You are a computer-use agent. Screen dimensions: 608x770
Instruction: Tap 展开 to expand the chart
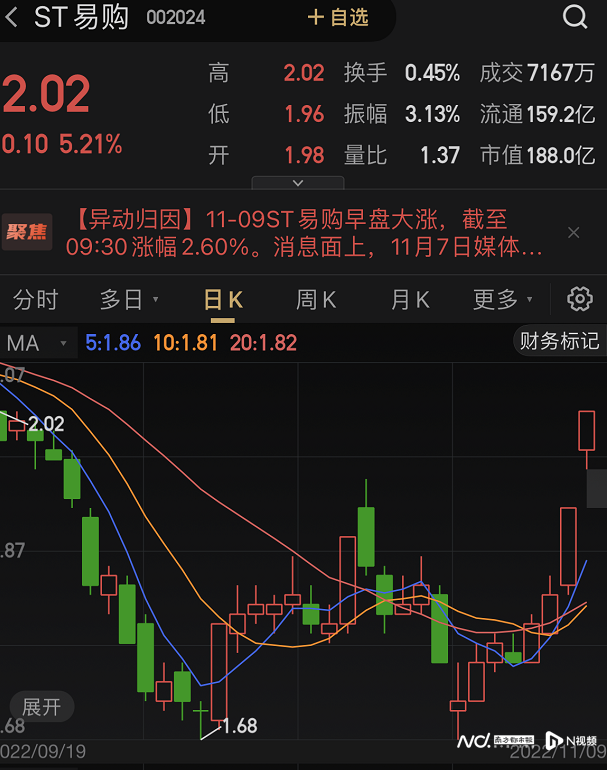click(42, 707)
